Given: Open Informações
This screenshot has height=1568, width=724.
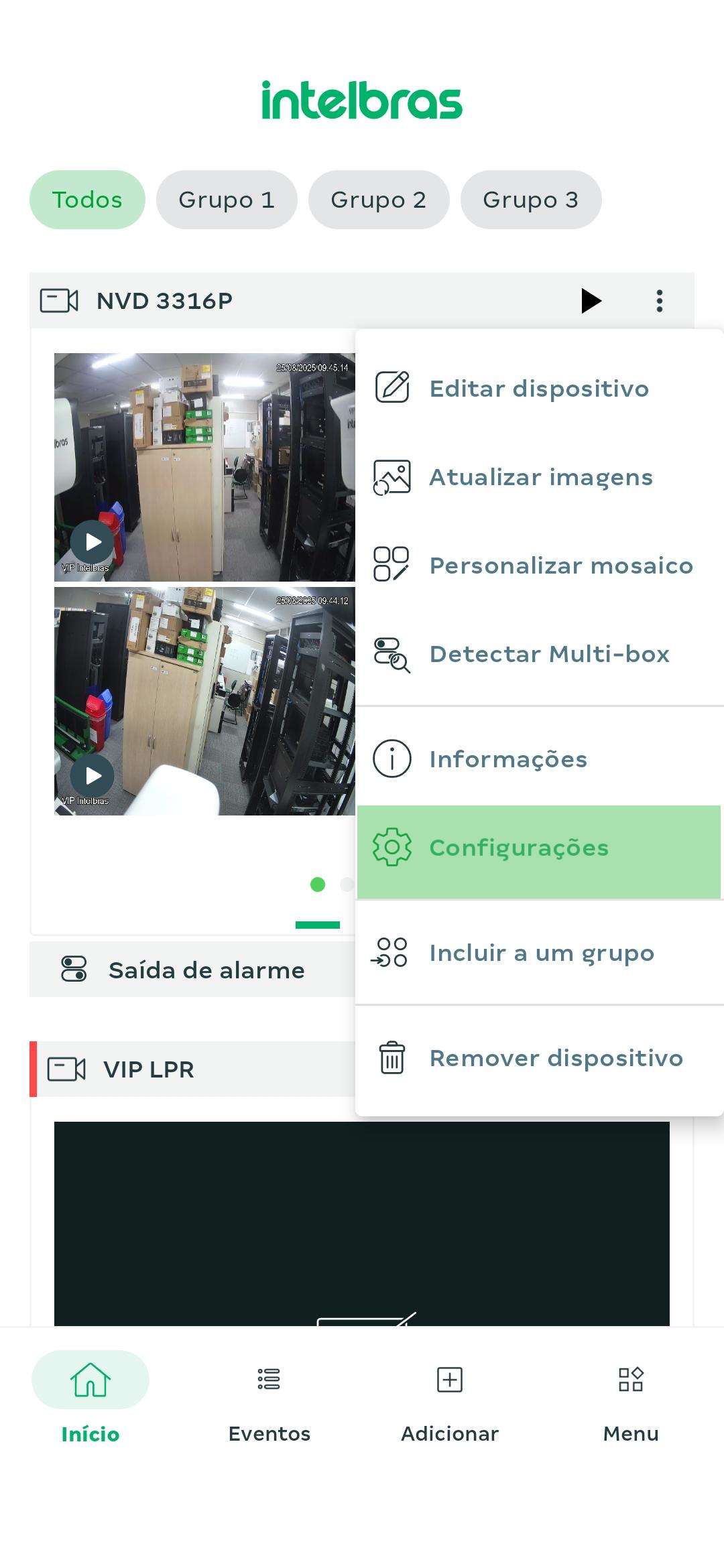Looking at the screenshot, I should [x=507, y=759].
